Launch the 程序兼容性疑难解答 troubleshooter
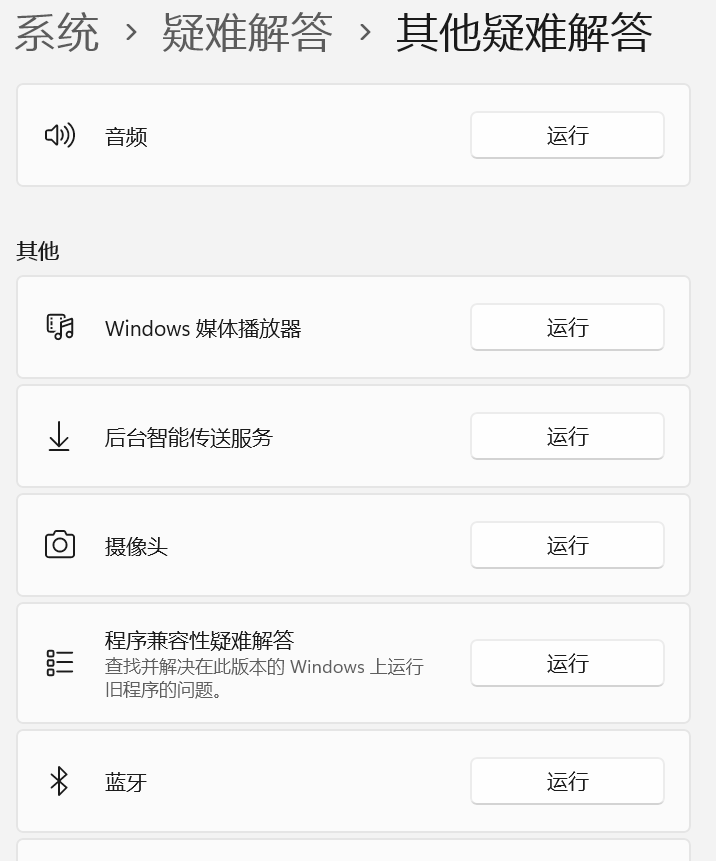Image resolution: width=716 pixels, height=861 pixels. pos(567,663)
